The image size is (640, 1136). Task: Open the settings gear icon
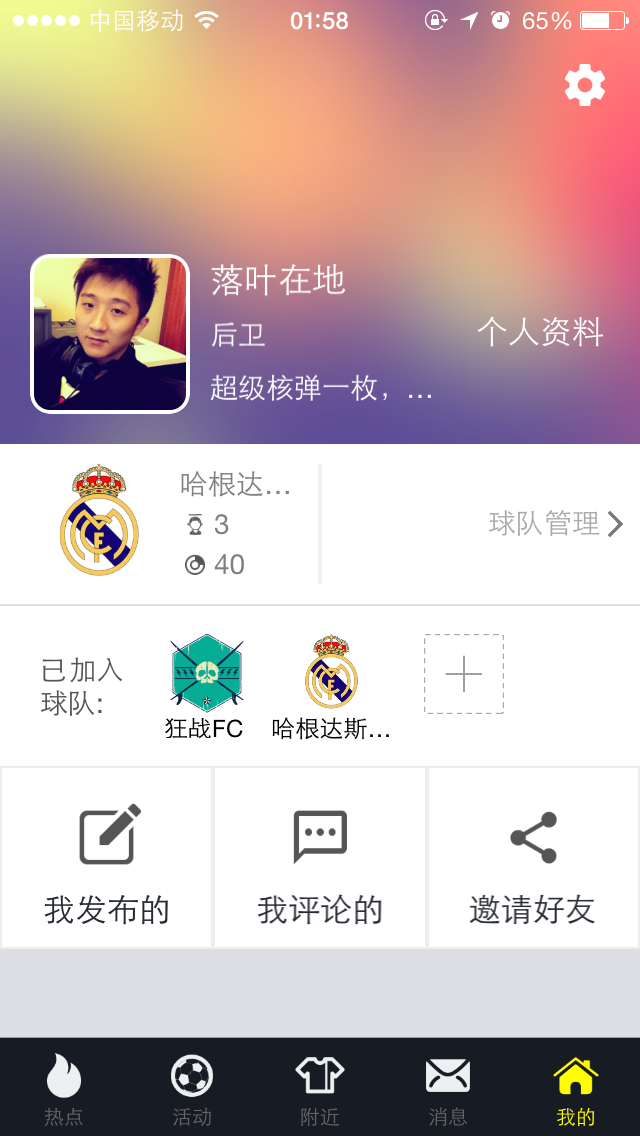[x=585, y=85]
